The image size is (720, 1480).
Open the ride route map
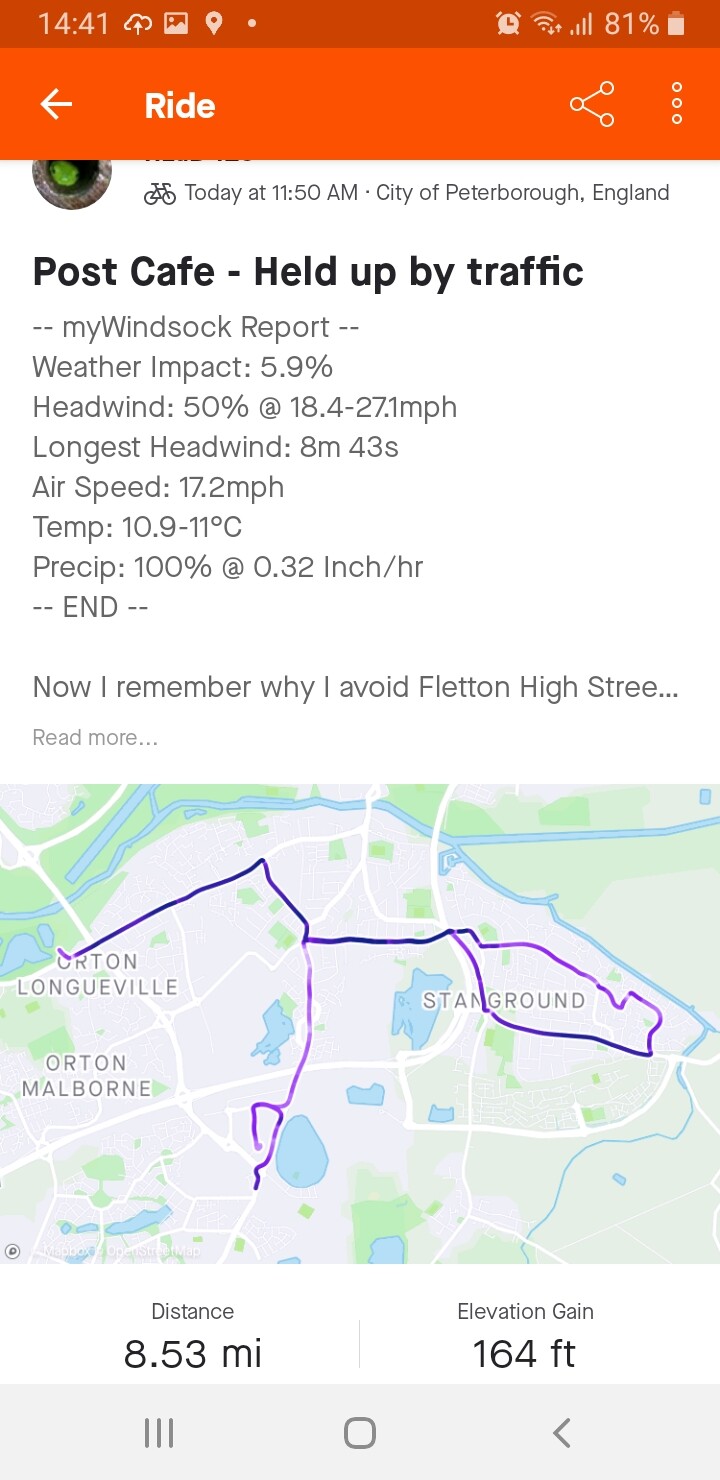pyautogui.click(x=360, y=1023)
